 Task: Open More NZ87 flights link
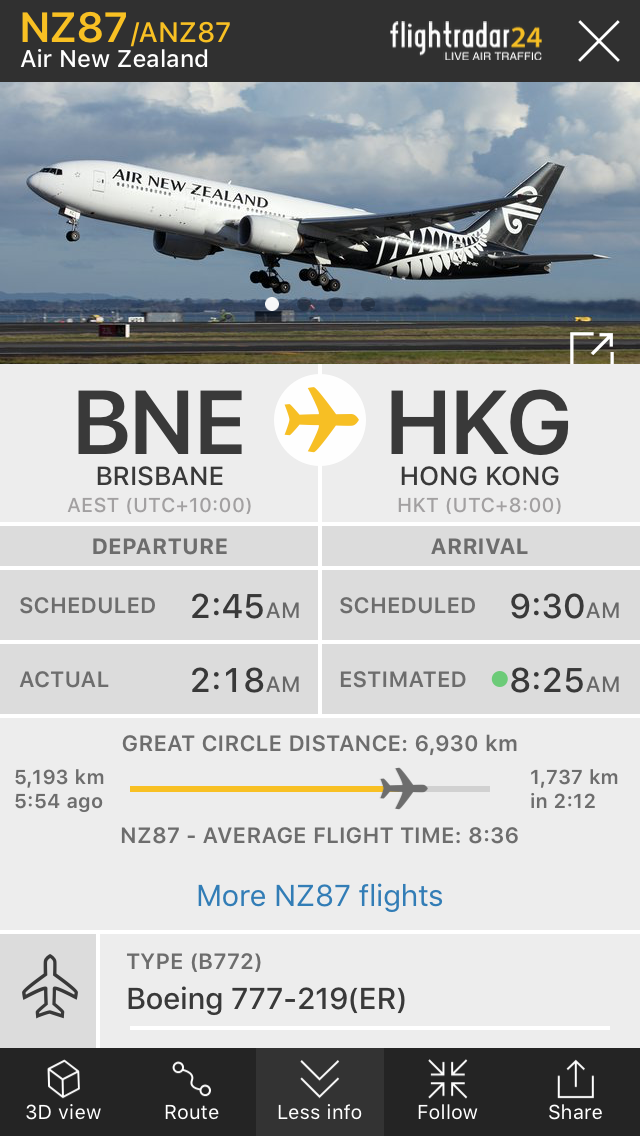coord(320,895)
